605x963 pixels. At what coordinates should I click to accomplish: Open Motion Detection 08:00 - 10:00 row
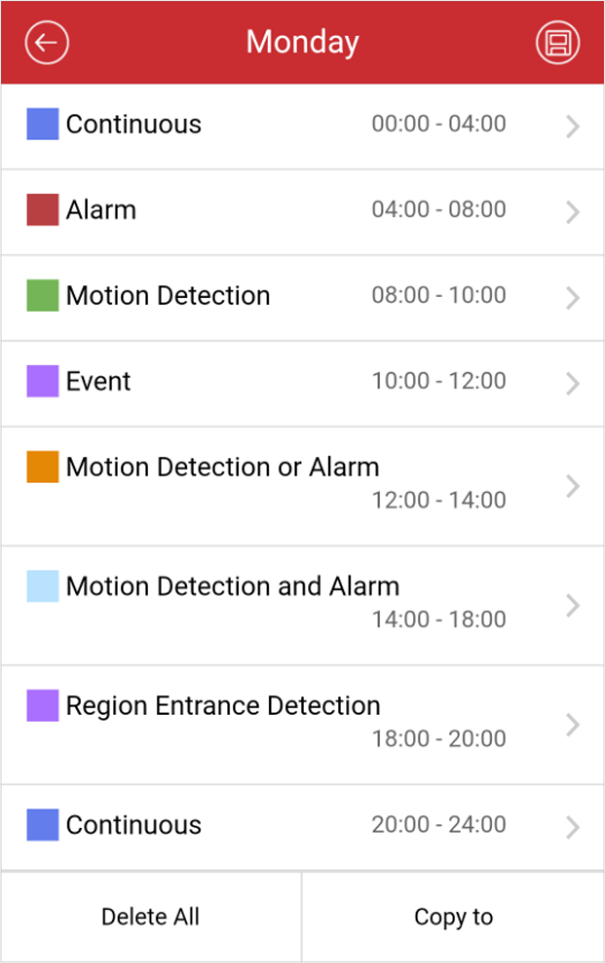[x=300, y=297]
